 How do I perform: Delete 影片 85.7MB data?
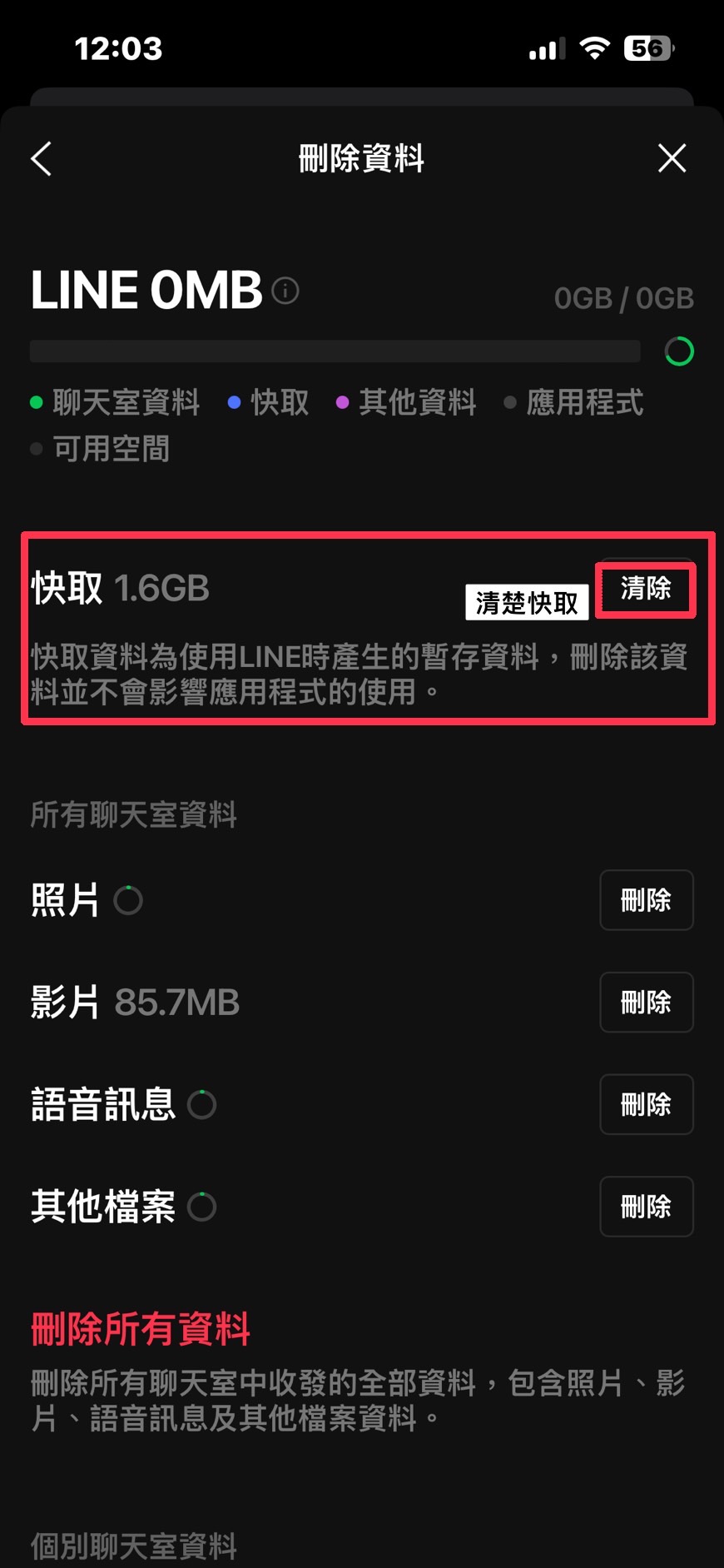coord(646,1003)
